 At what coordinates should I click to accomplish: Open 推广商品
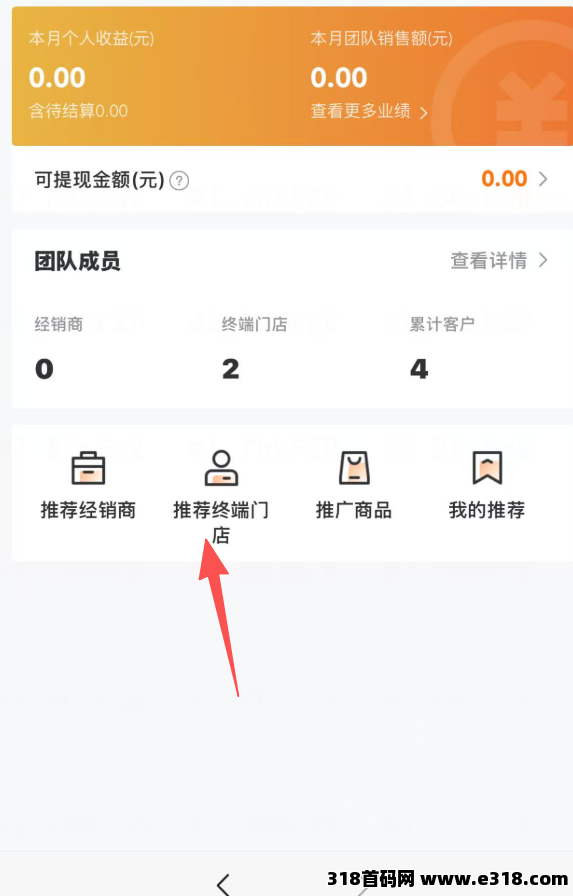[354, 486]
